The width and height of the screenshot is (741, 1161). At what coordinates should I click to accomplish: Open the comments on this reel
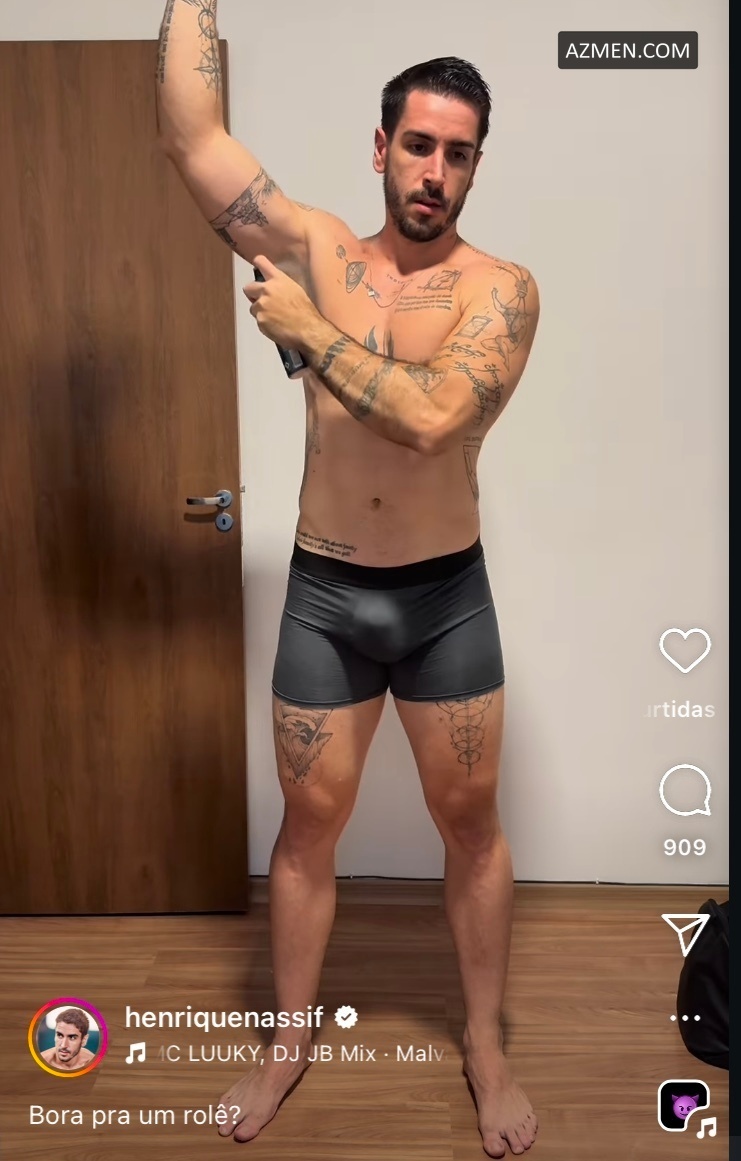685,790
